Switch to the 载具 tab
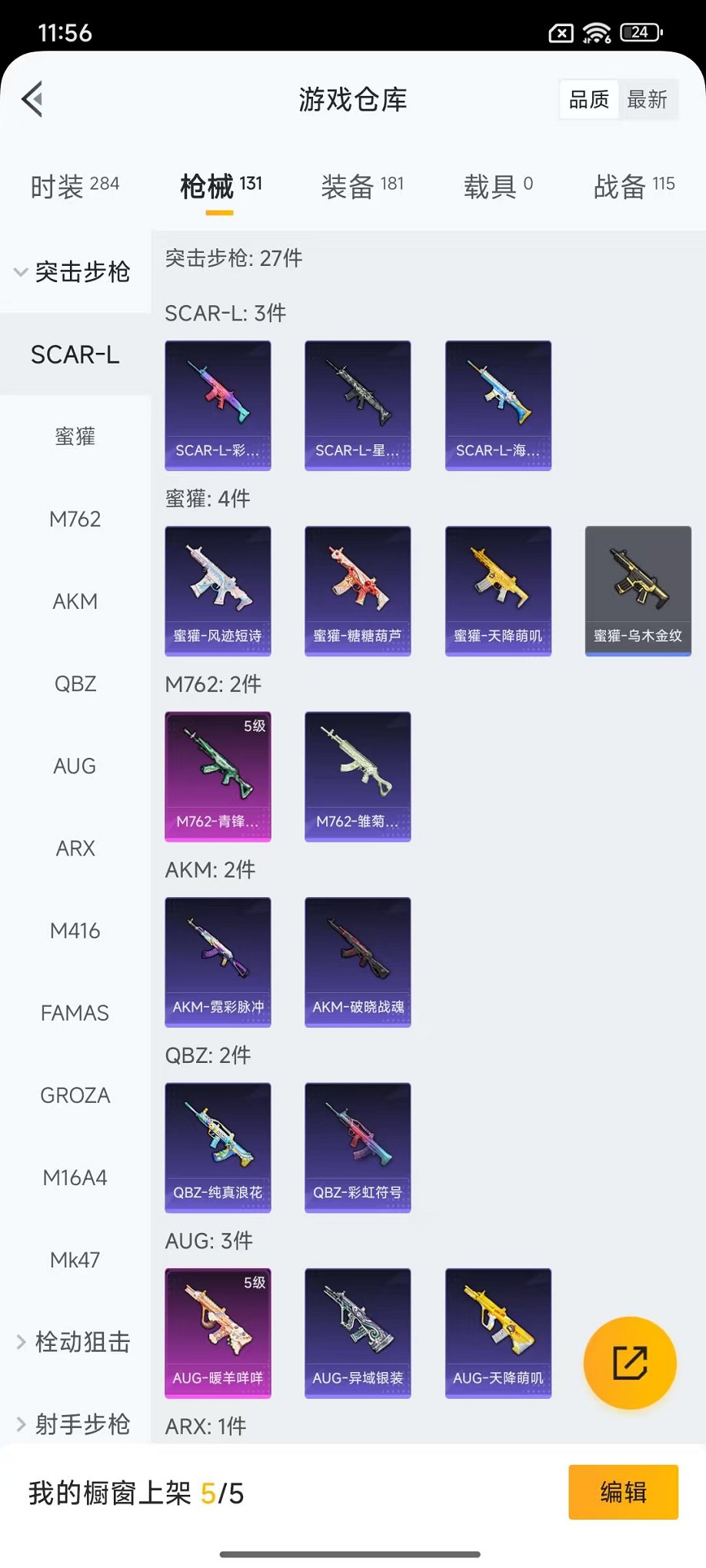The image size is (706, 1568). click(x=498, y=186)
